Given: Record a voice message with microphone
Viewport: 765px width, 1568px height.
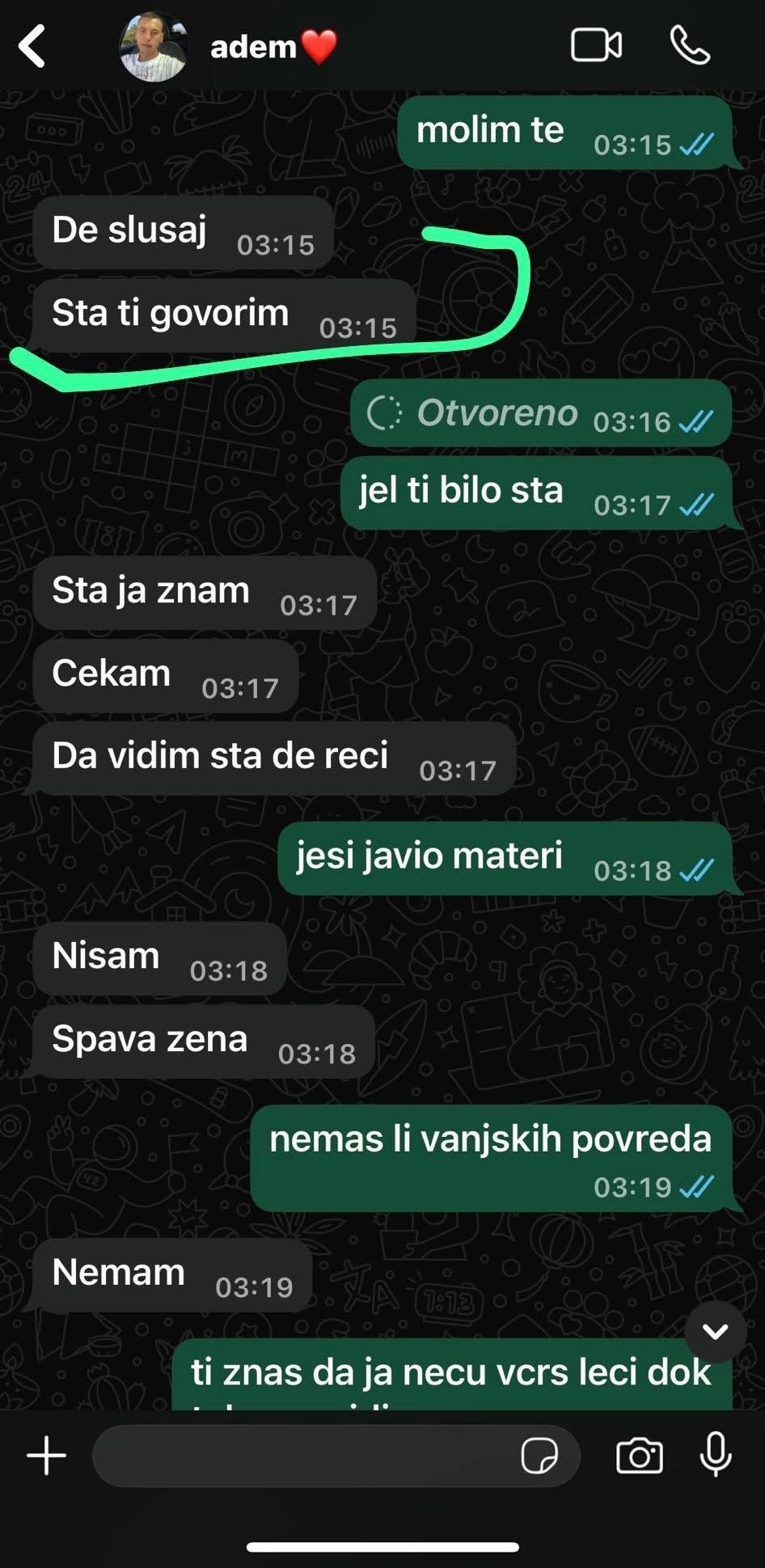Looking at the screenshot, I should tap(715, 1454).
